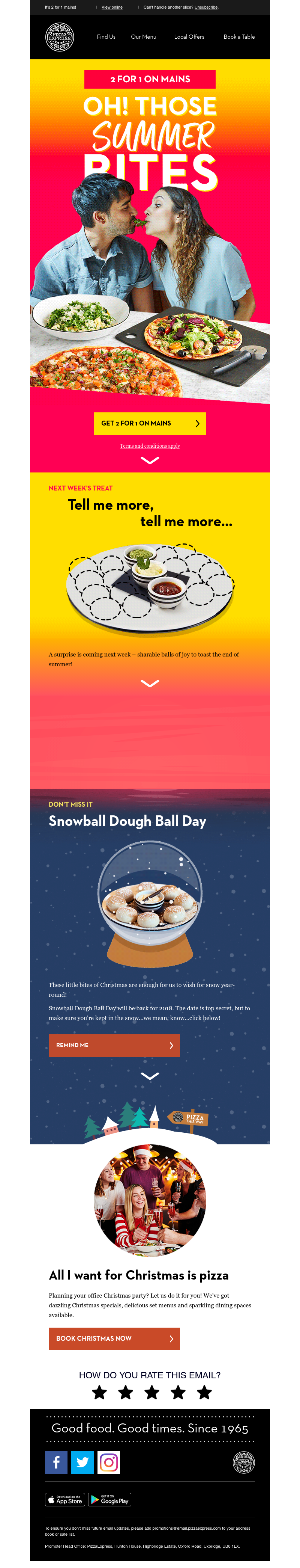Image resolution: width=300 pixels, height=1568 pixels.
Task: Open the Instagram icon
Action: [109, 1462]
